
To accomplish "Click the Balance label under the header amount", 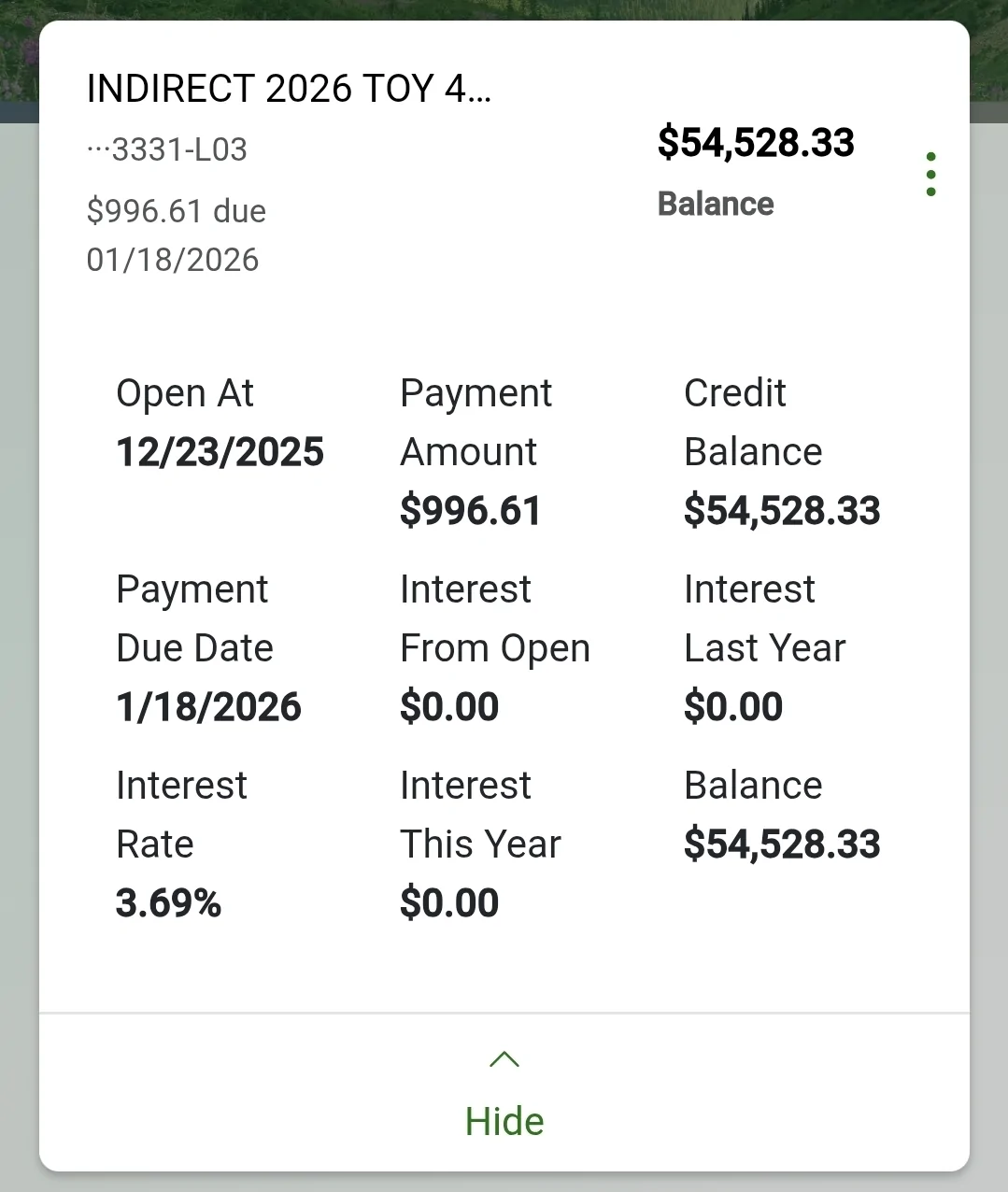I will coord(716,203).
